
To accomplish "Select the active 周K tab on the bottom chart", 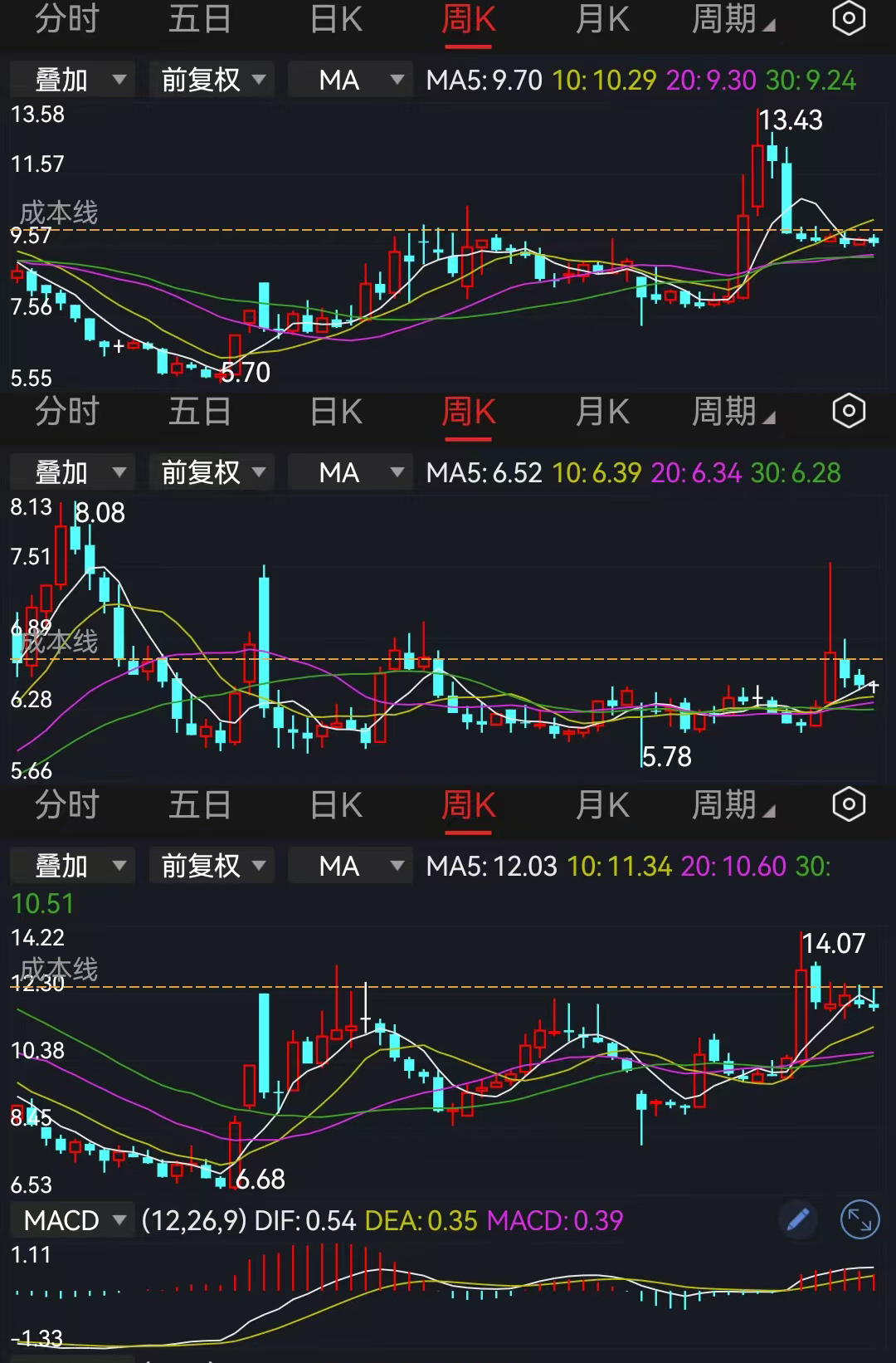I will coord(469,804).
